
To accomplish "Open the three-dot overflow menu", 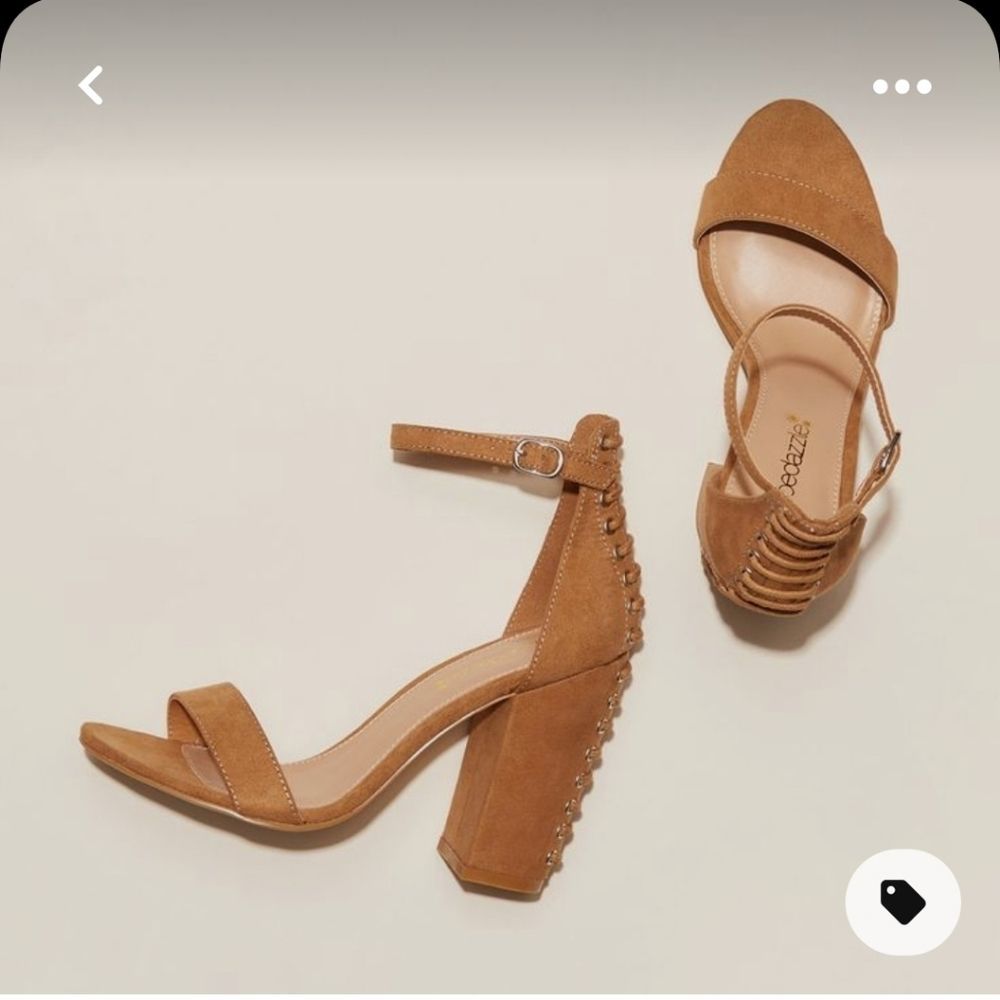I will pos(902,87).
